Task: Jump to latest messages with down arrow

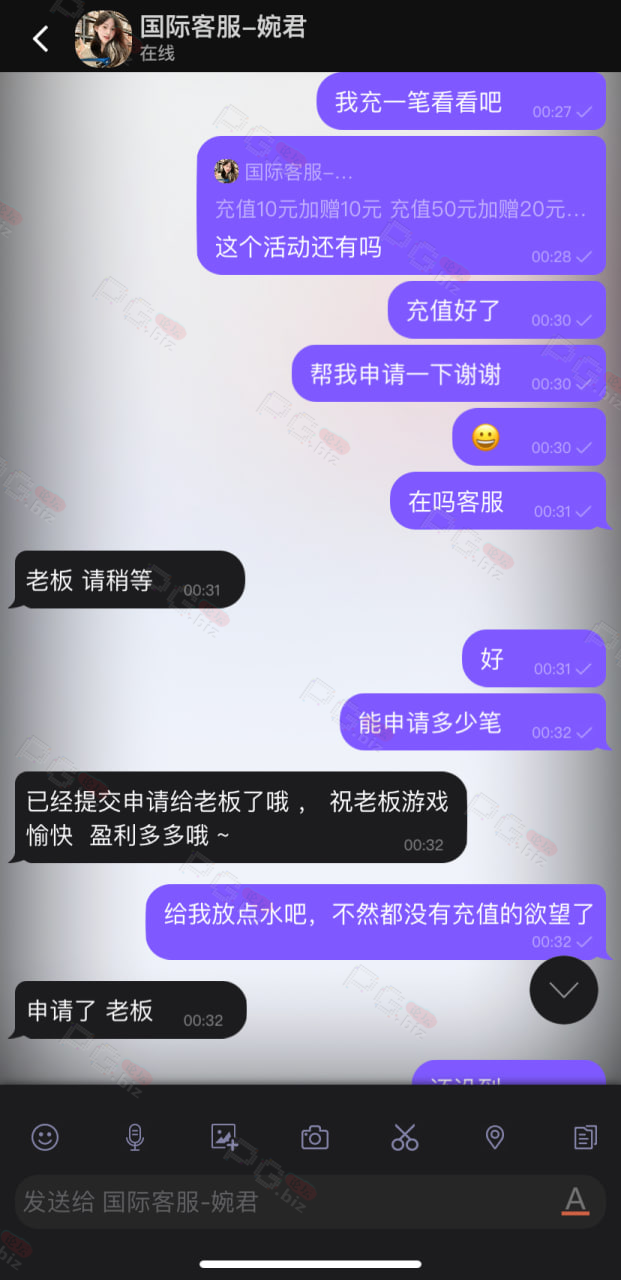Action: 564,990
